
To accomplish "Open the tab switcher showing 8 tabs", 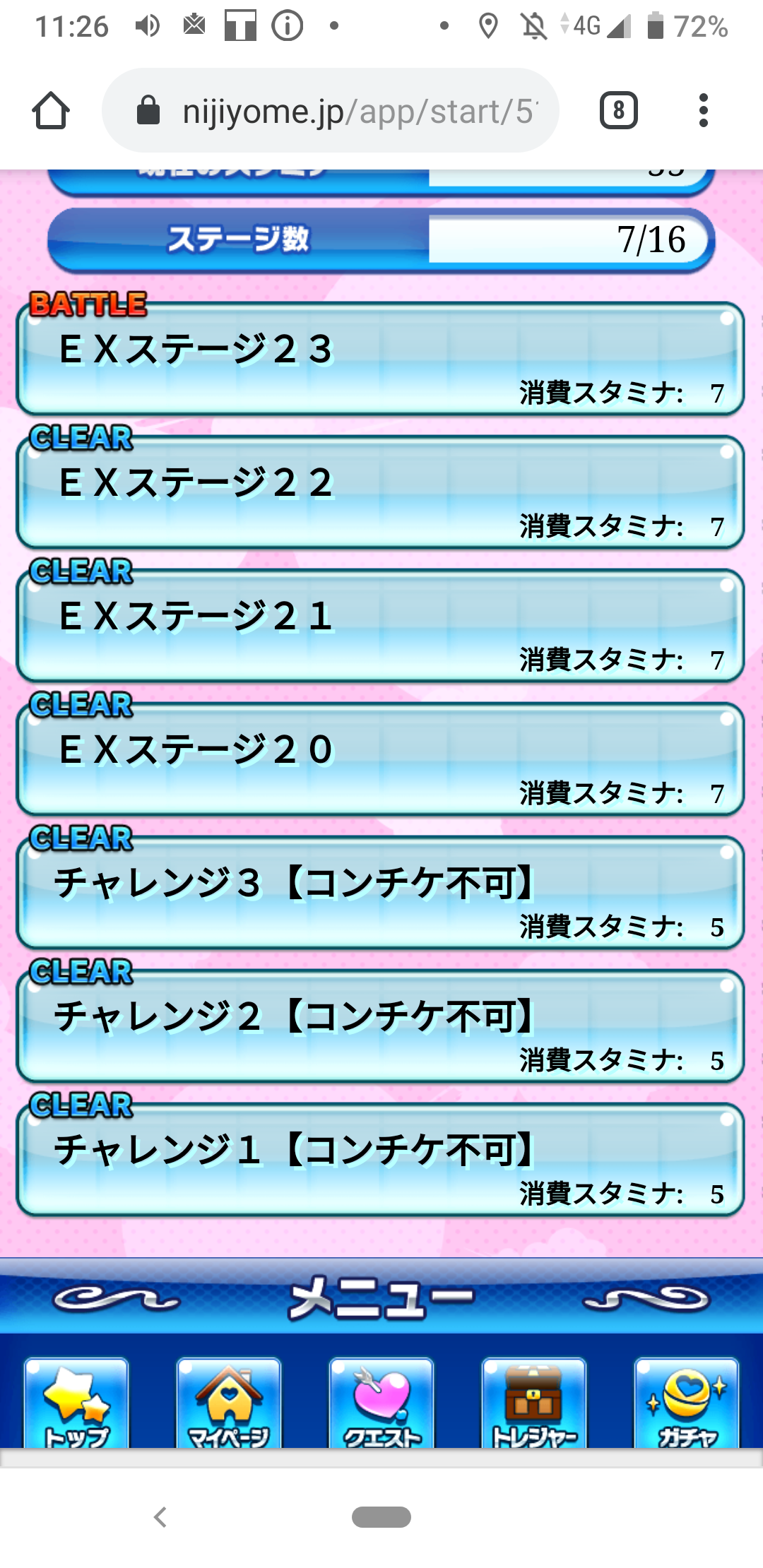I will click(x=618, y=111).
